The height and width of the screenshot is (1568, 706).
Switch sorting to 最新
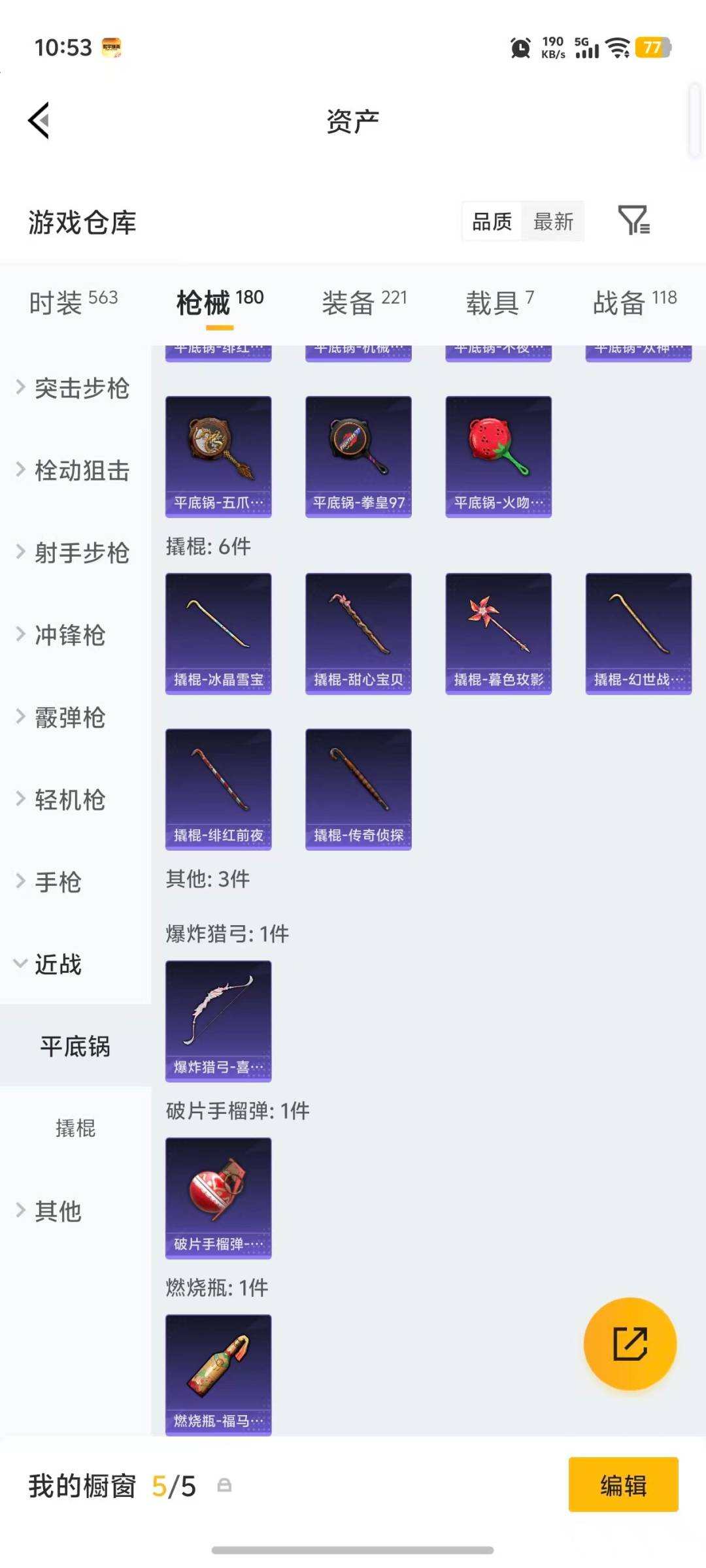click(552, 222)
